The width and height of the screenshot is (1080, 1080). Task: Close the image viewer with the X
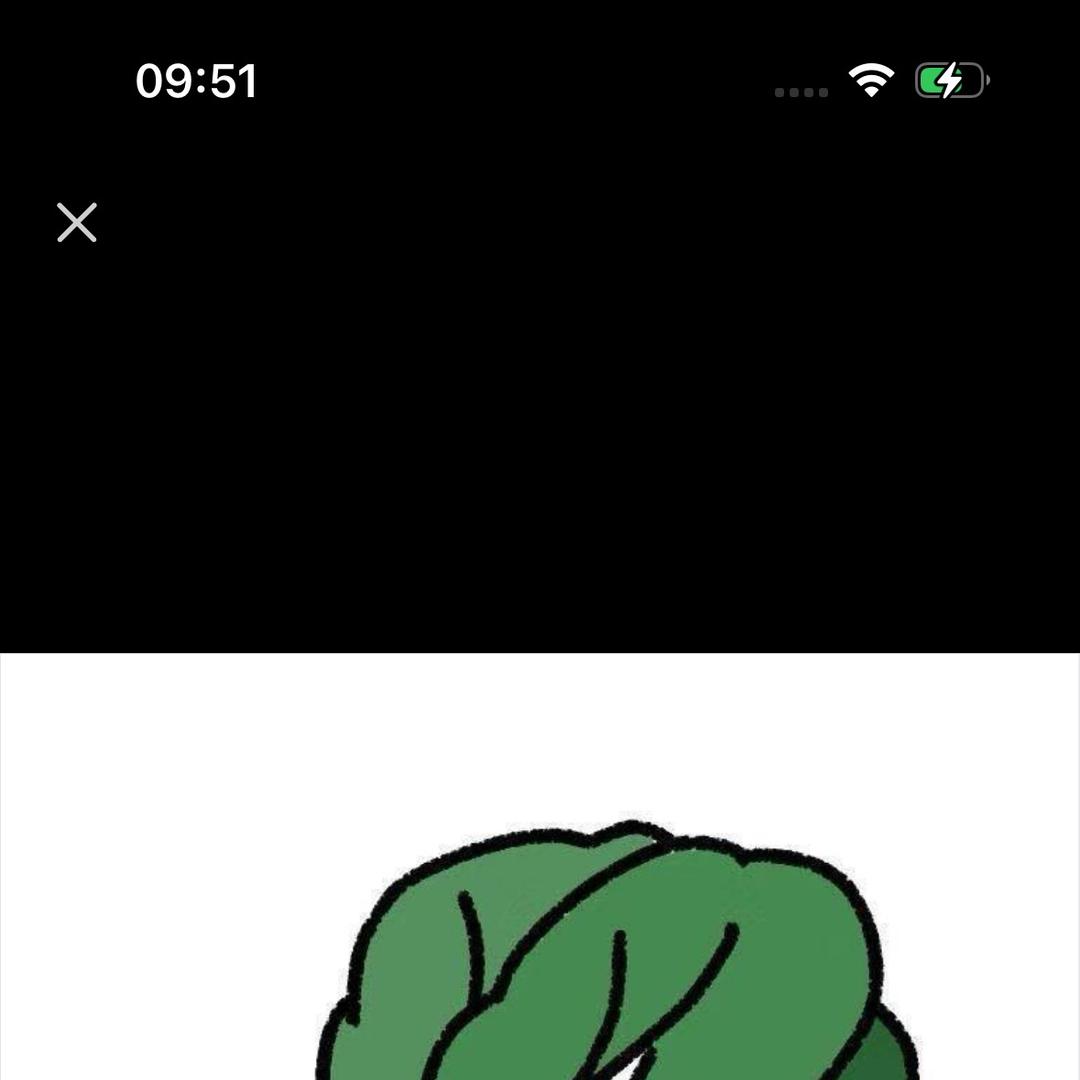(77, 222)
